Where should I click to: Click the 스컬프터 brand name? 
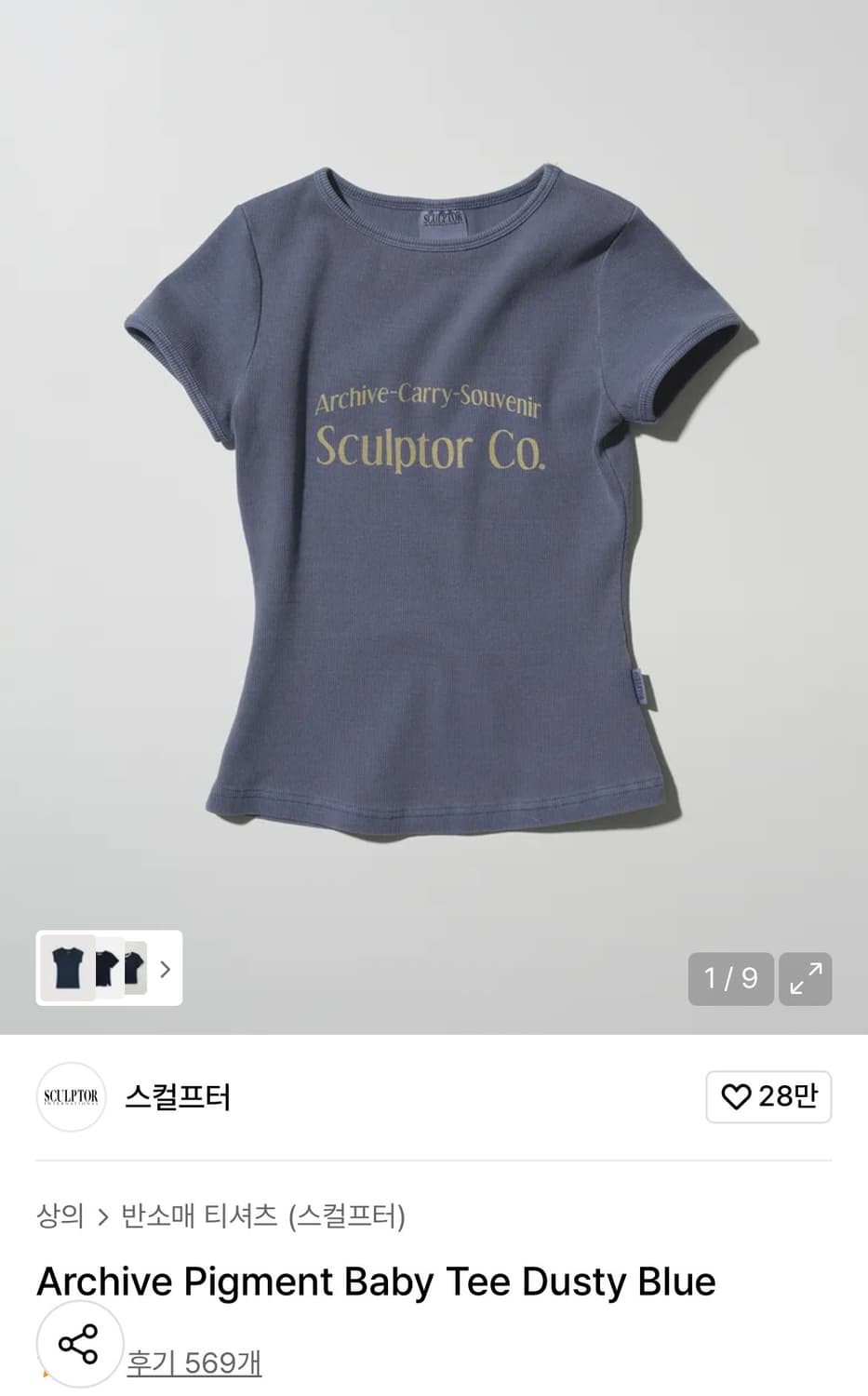tap(177, 1098)
